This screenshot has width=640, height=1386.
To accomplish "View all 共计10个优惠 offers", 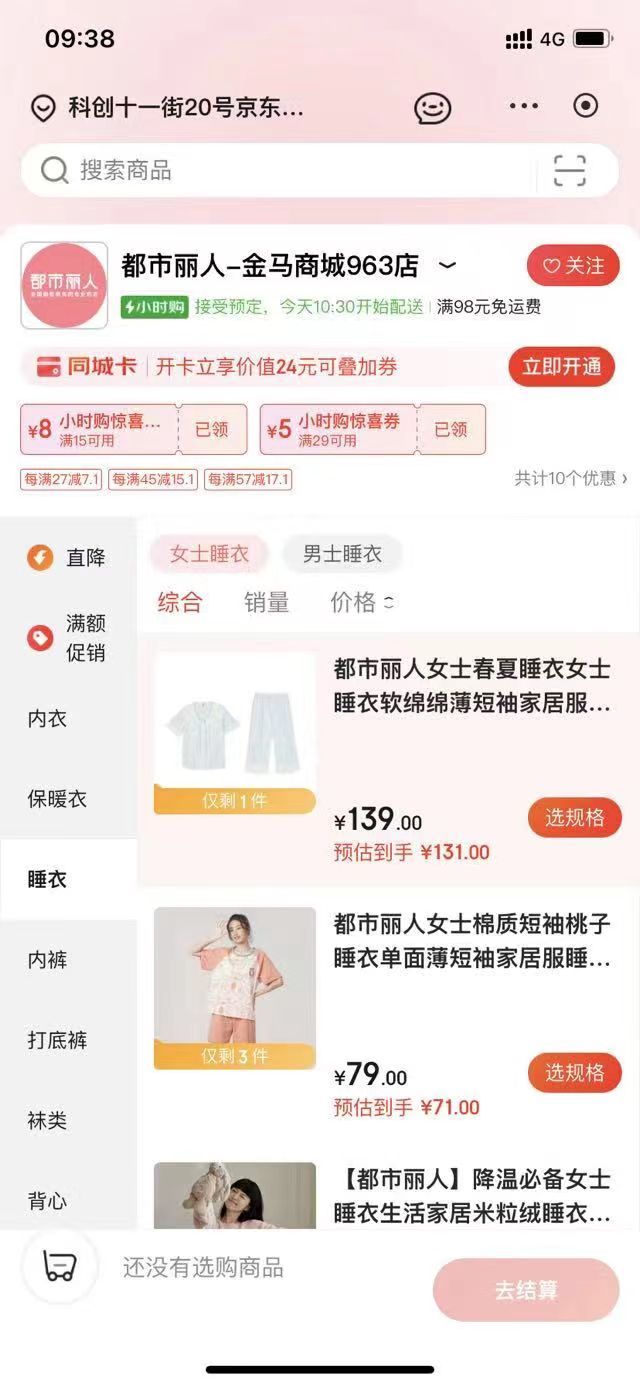I will (571, 479).
